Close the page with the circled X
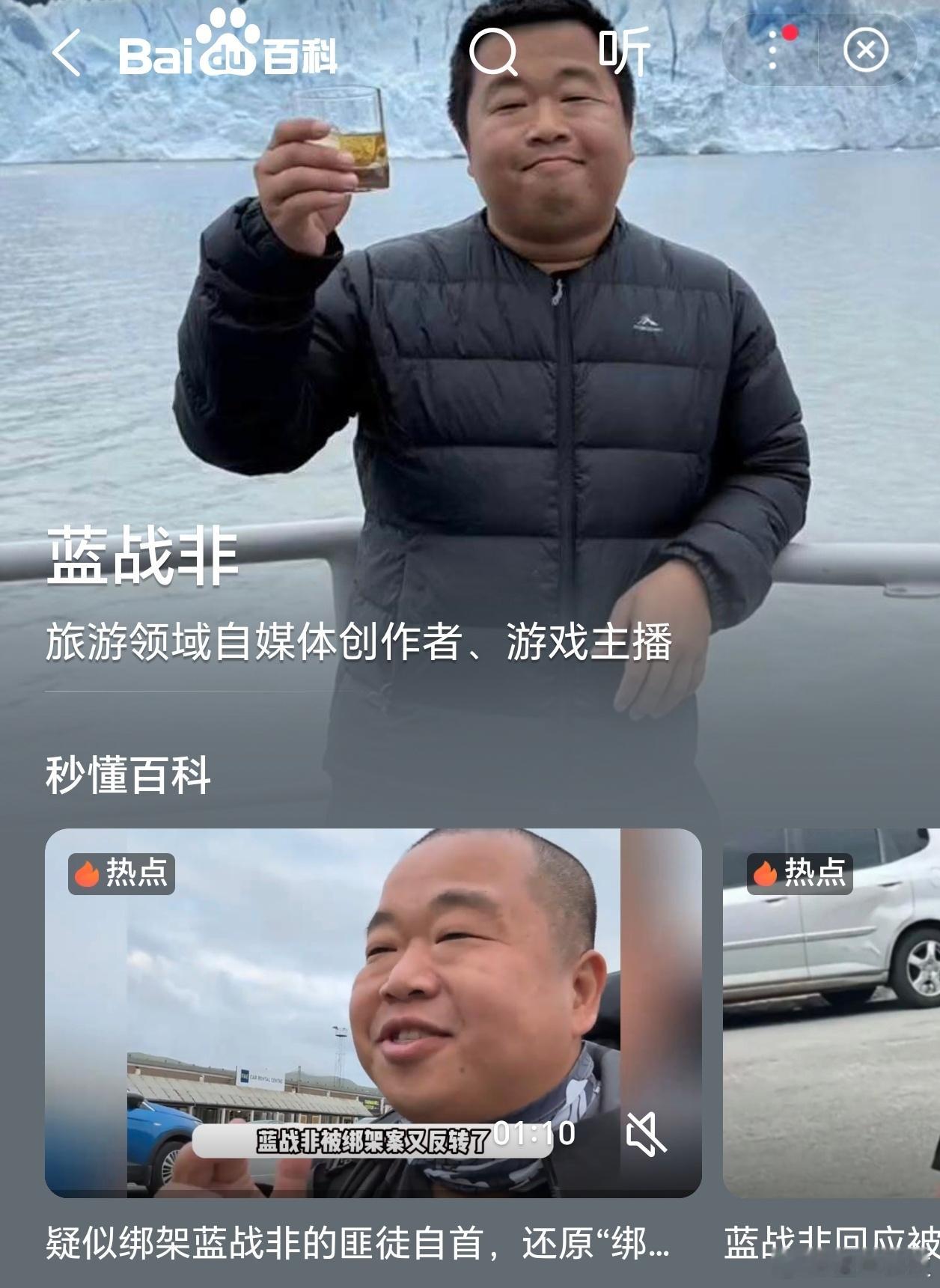 pyautogui.click(x=865, y=51)
